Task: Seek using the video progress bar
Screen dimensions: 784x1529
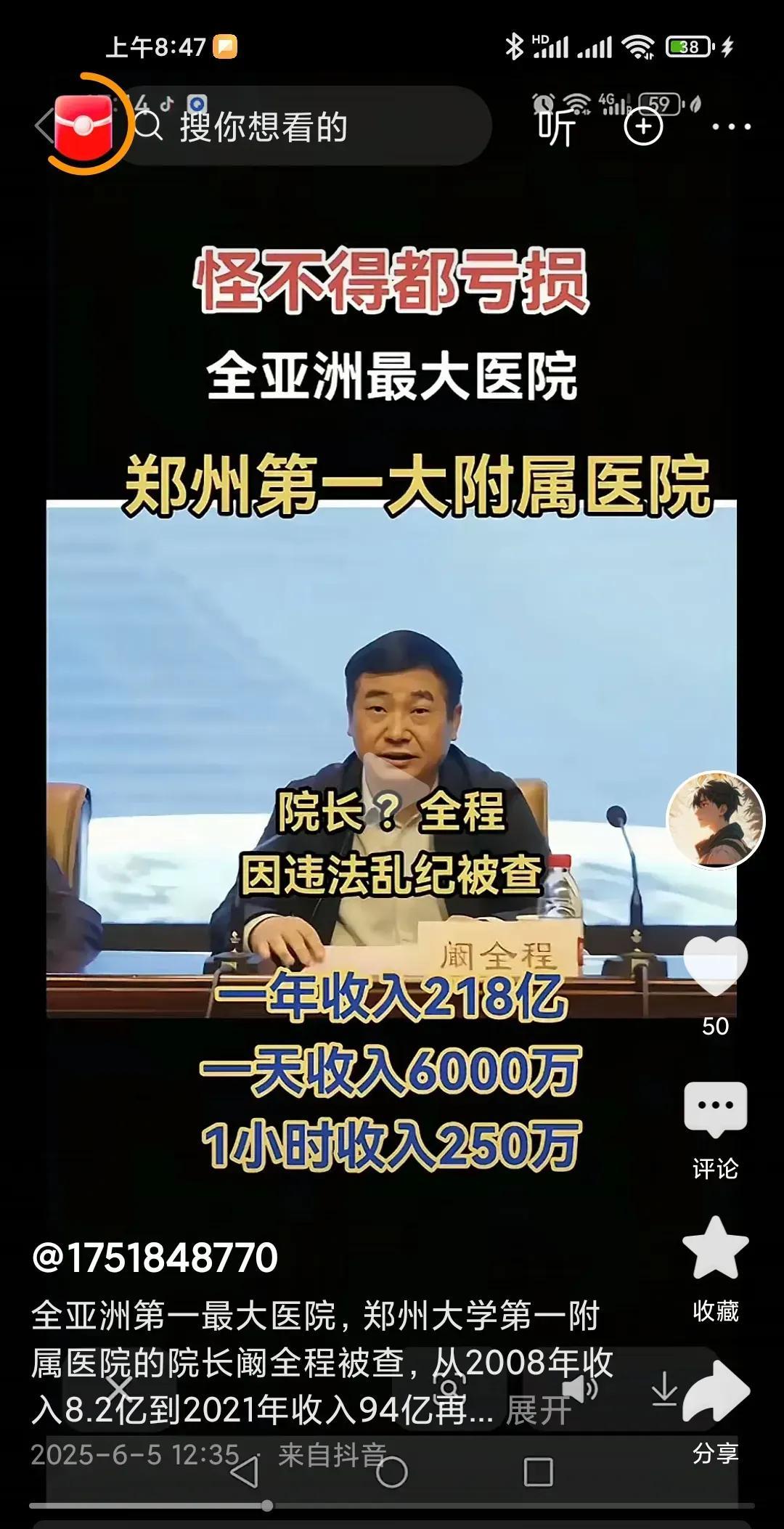Action: point(392,1506)
